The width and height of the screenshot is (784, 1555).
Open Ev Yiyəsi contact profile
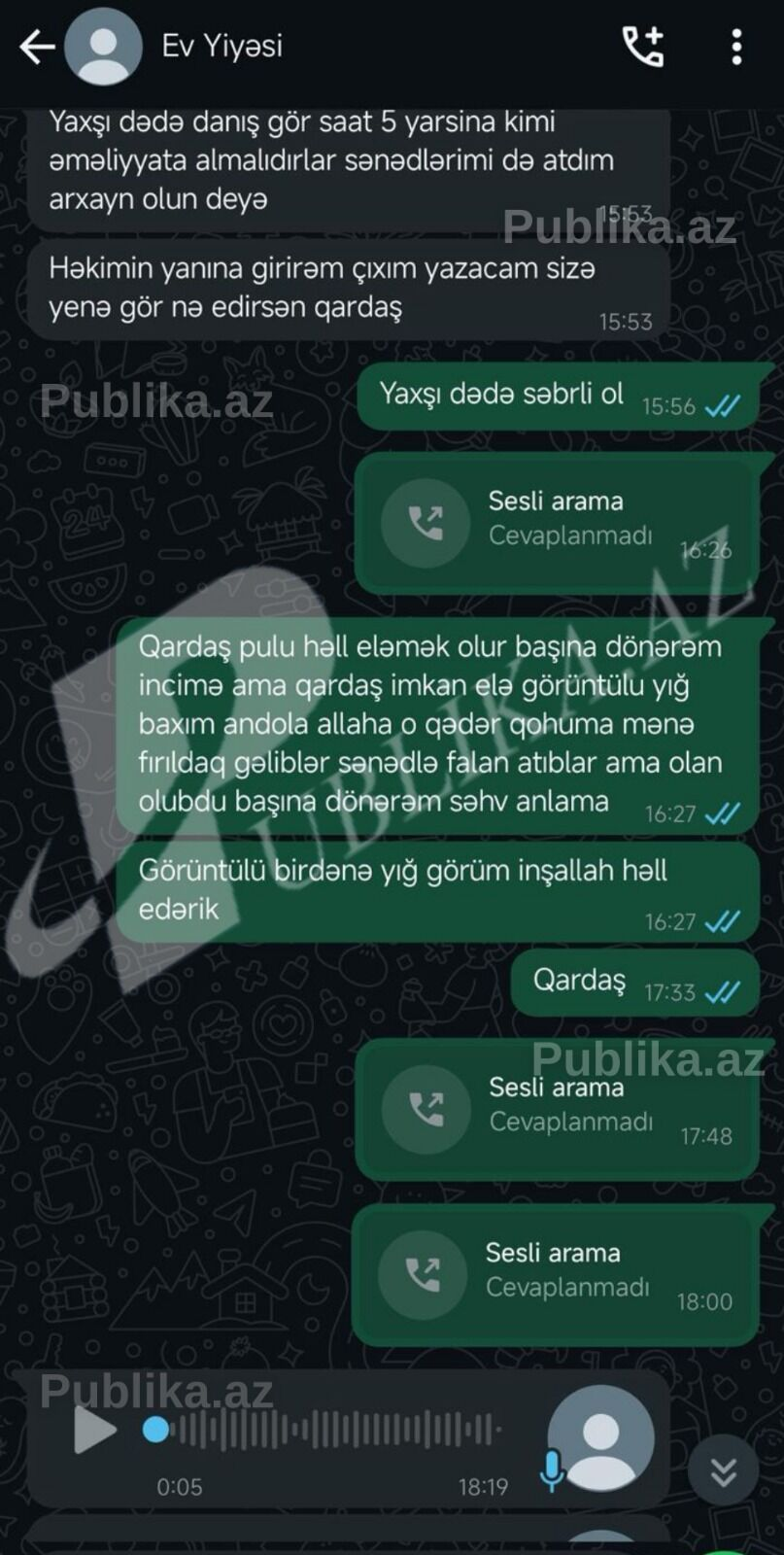222,46
